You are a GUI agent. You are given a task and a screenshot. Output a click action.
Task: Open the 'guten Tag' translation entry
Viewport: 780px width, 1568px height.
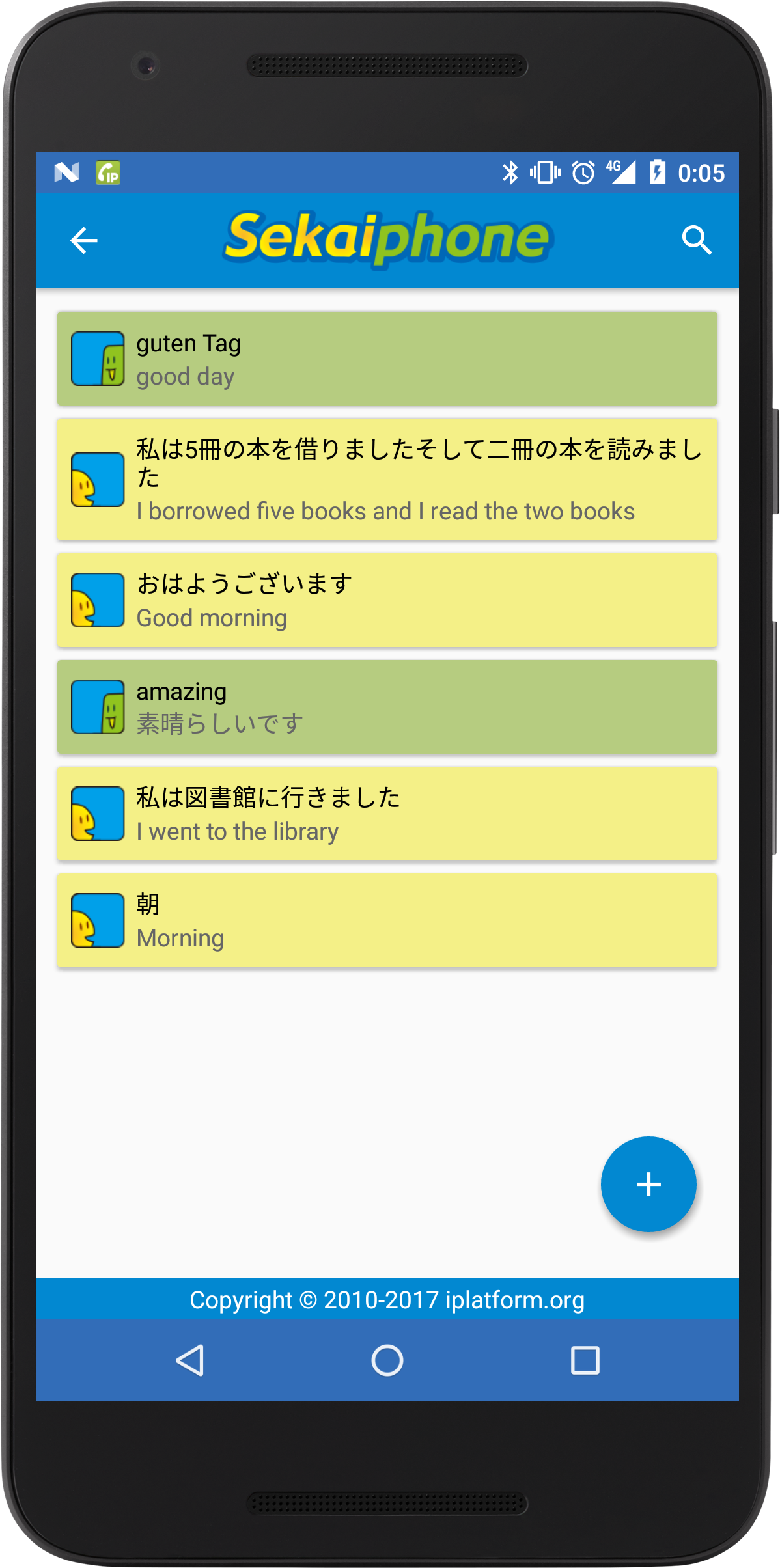[x=387, y=359]
